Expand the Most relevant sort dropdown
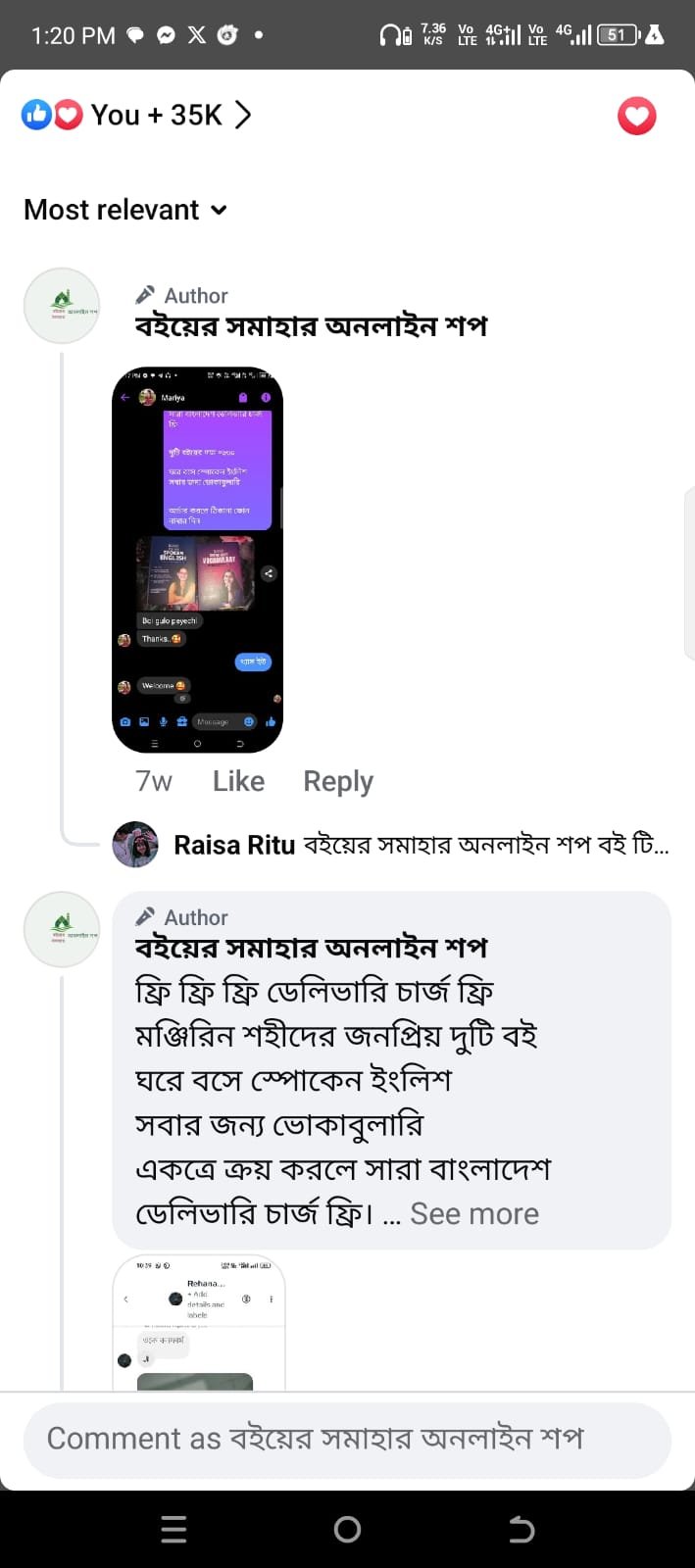 (125, 210)
